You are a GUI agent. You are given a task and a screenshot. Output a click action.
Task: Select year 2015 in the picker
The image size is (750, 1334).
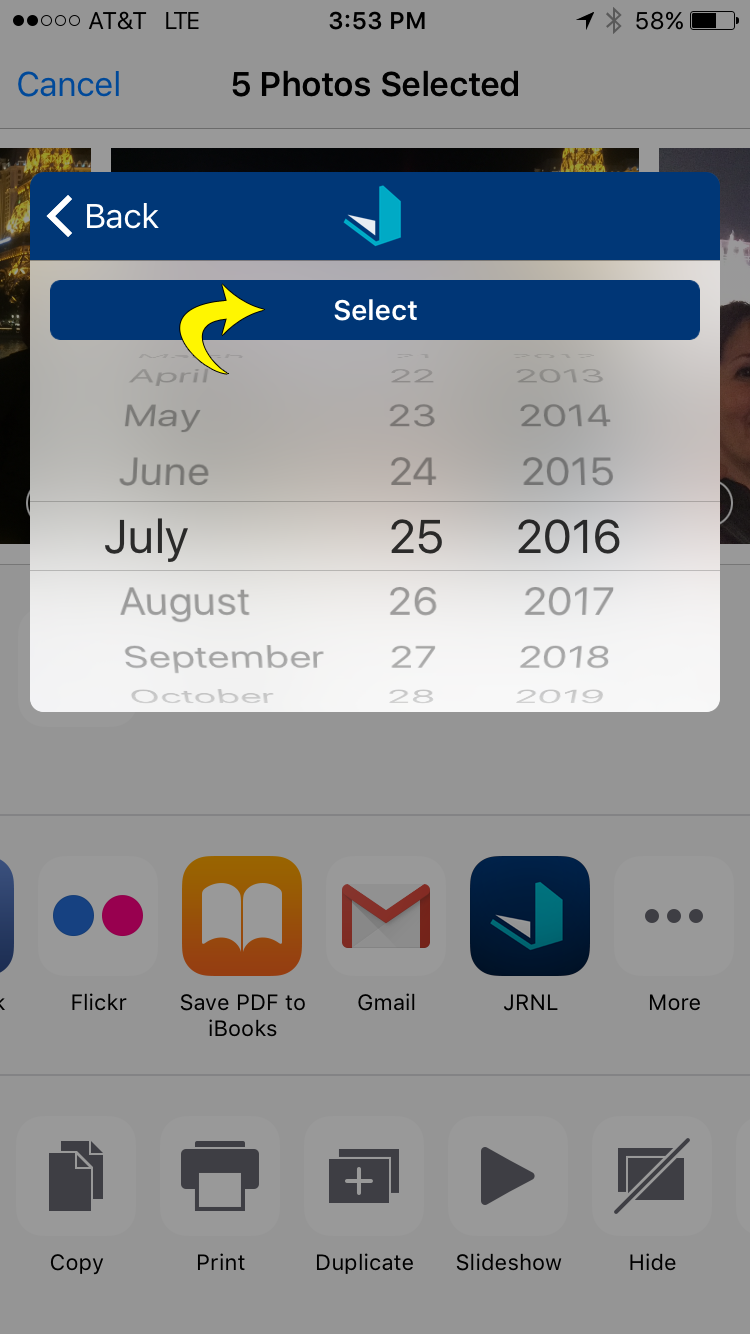pyautogui.click(x=567, y=472)
